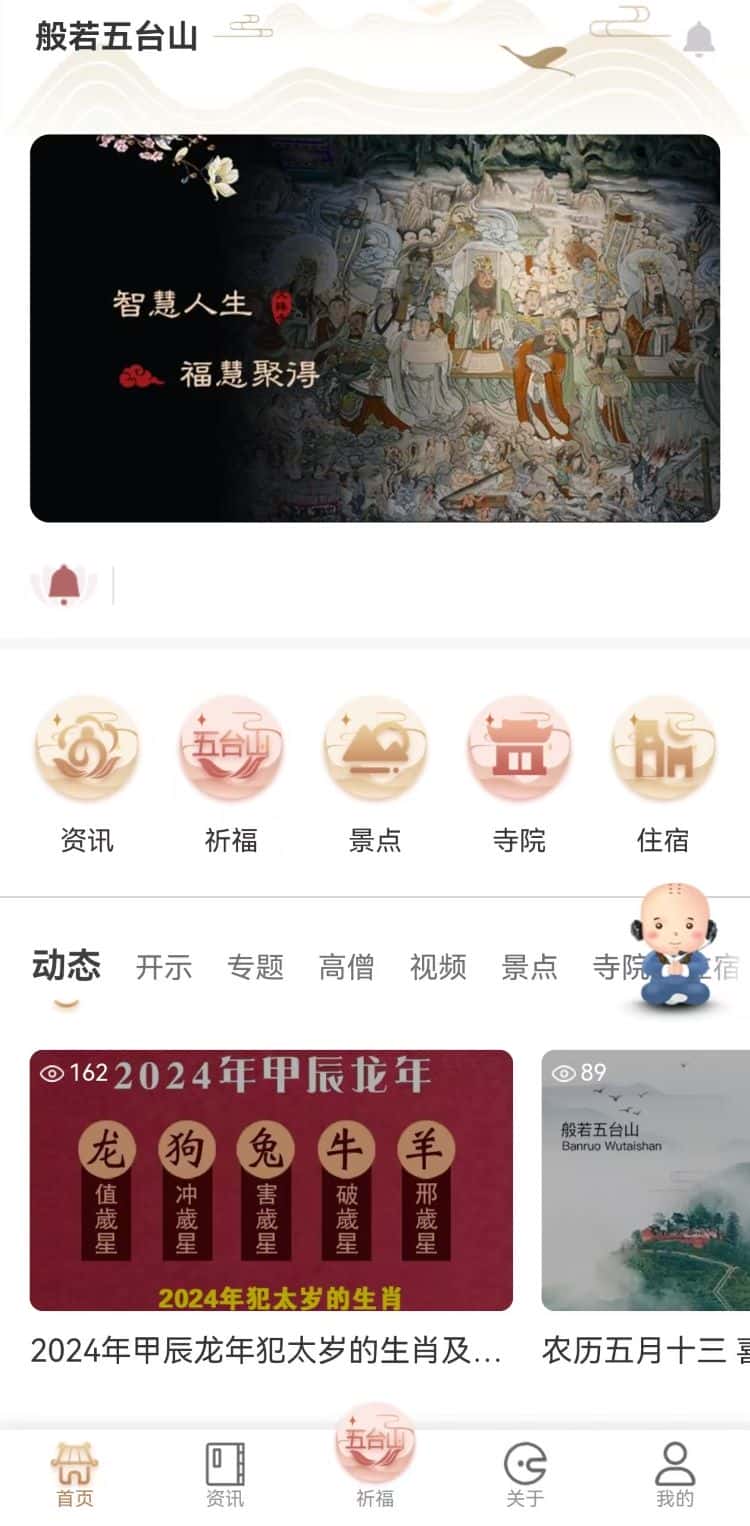Open the 智慧人生 banner

[x=375, y=328]
